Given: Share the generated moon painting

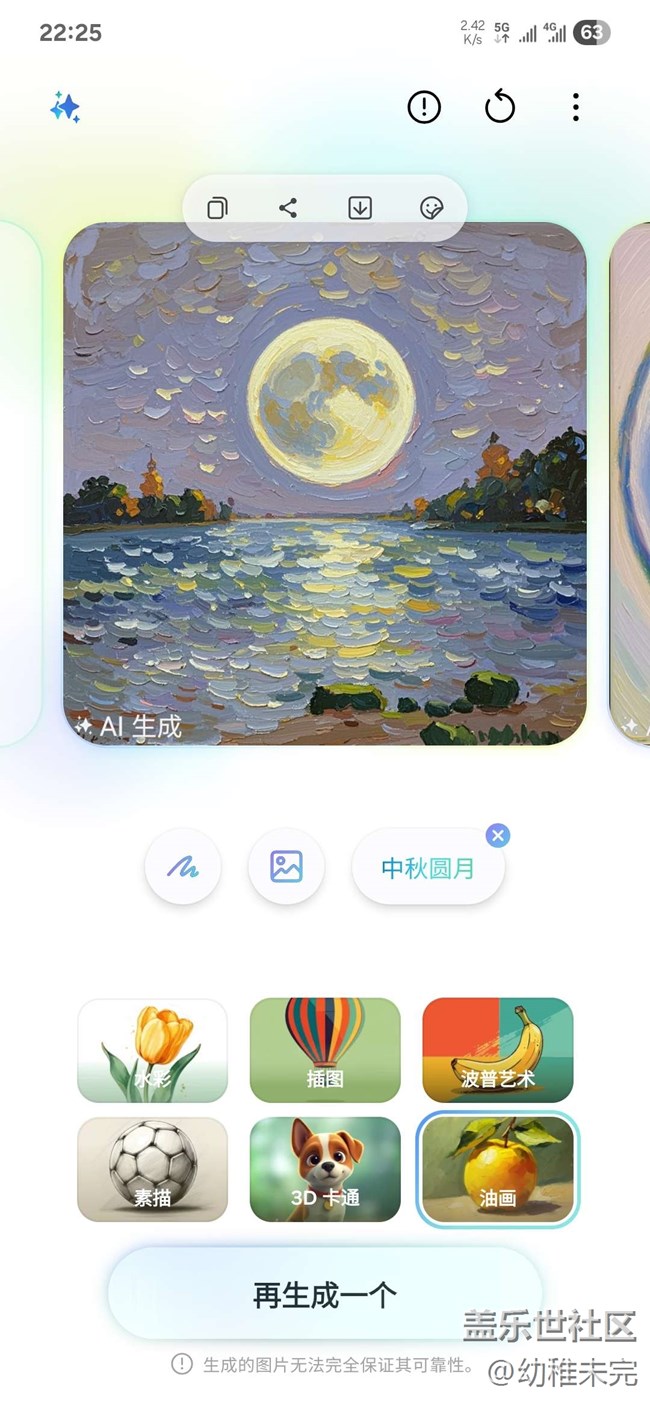Looking at the screenshot, I should 288,208.
